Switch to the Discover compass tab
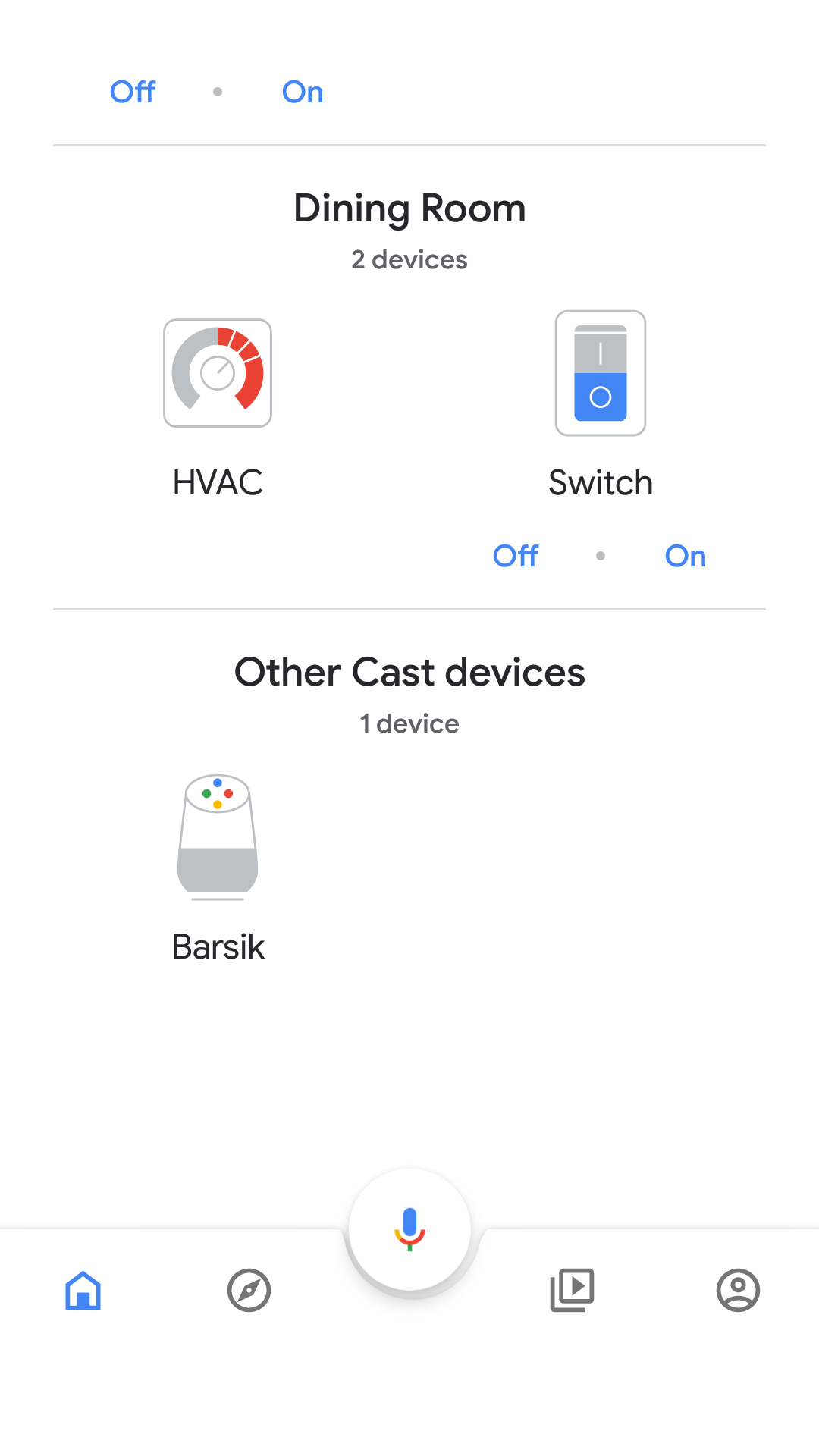The image size is (819, 1456). (249, 1290)
